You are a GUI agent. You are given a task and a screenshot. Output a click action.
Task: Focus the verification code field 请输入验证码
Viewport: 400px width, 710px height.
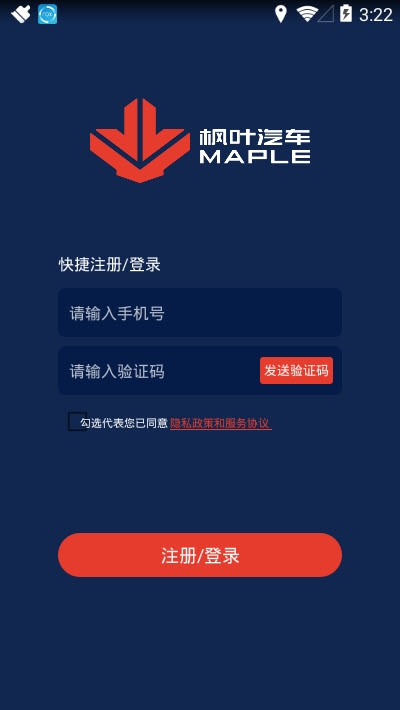[159, 371]
